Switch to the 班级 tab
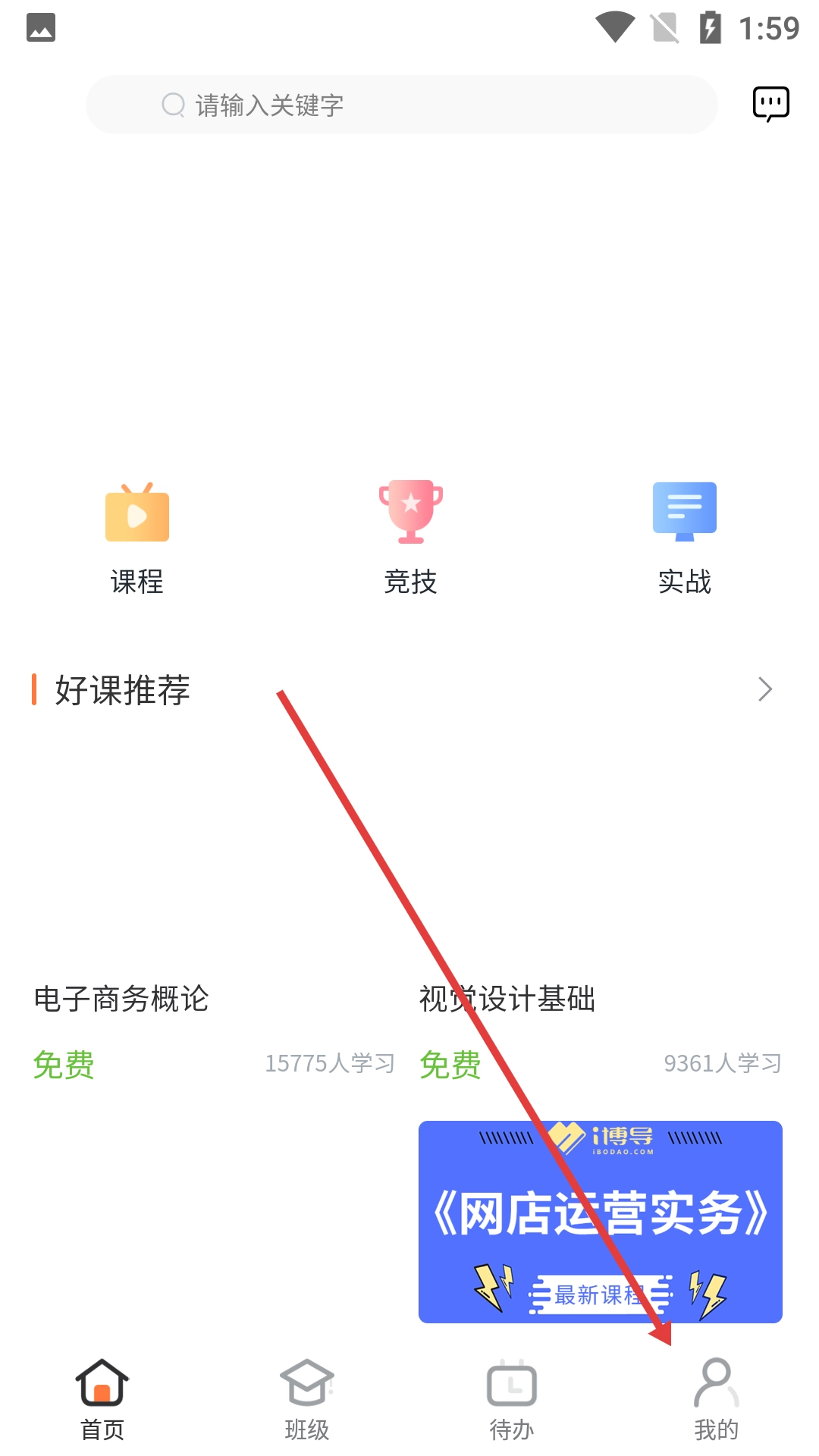Screen dimensions: 819x1456 coord(307,1399)
